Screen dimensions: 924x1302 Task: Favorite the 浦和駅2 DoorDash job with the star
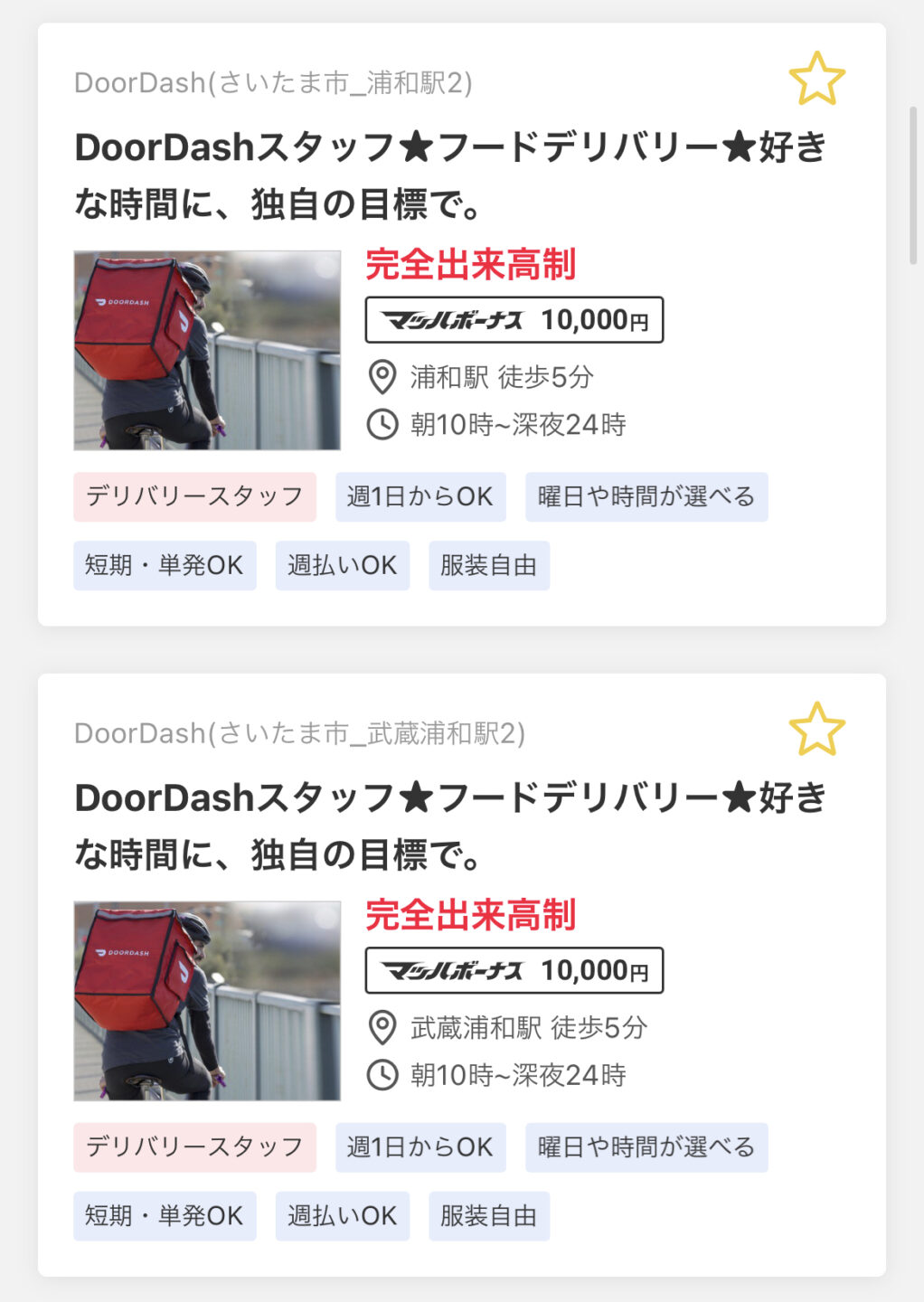[816, 80]
